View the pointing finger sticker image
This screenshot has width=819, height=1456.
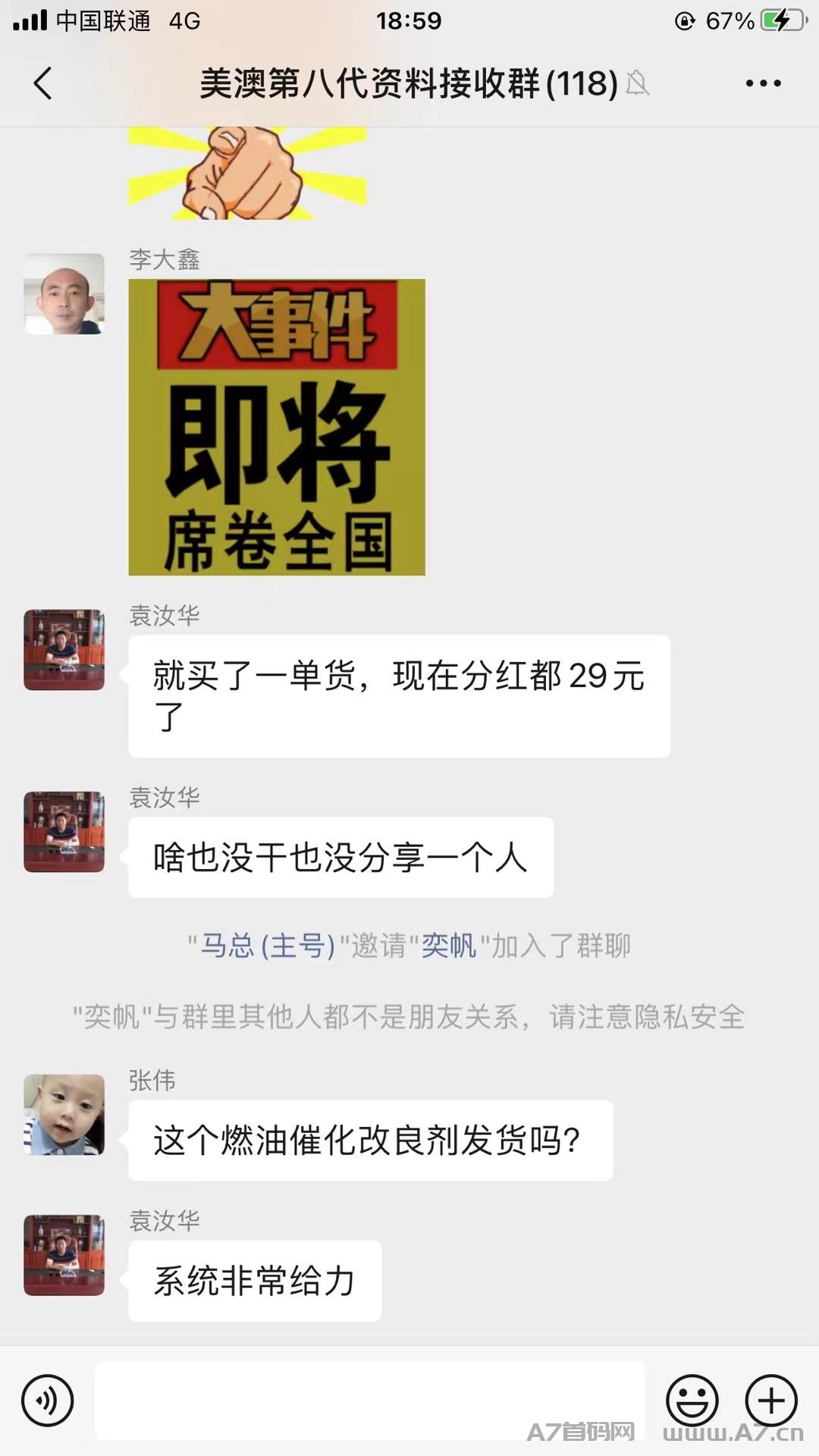(x=247, y=174)
